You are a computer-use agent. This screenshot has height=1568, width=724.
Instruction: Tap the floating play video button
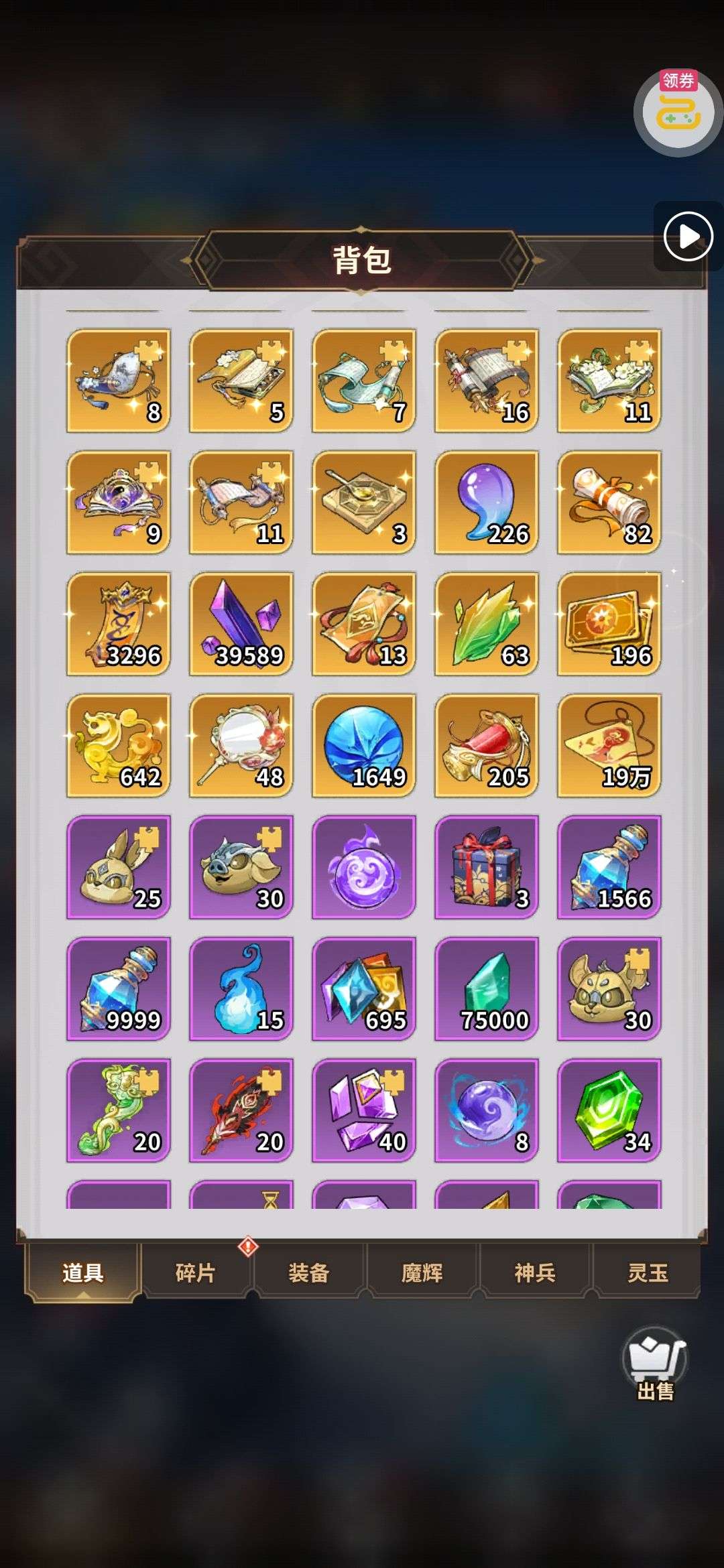coord(688,236)
